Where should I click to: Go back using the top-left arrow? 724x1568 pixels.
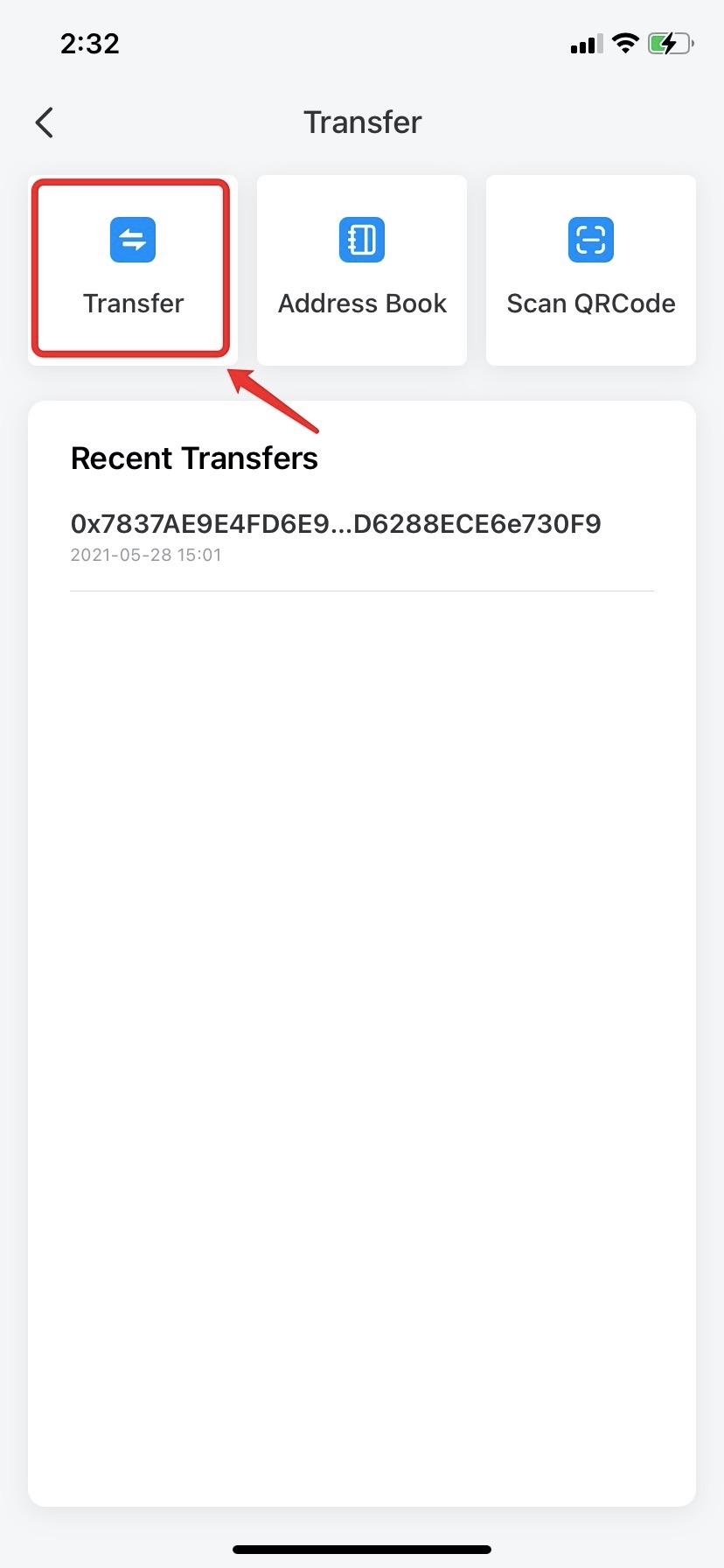[45, 122]
